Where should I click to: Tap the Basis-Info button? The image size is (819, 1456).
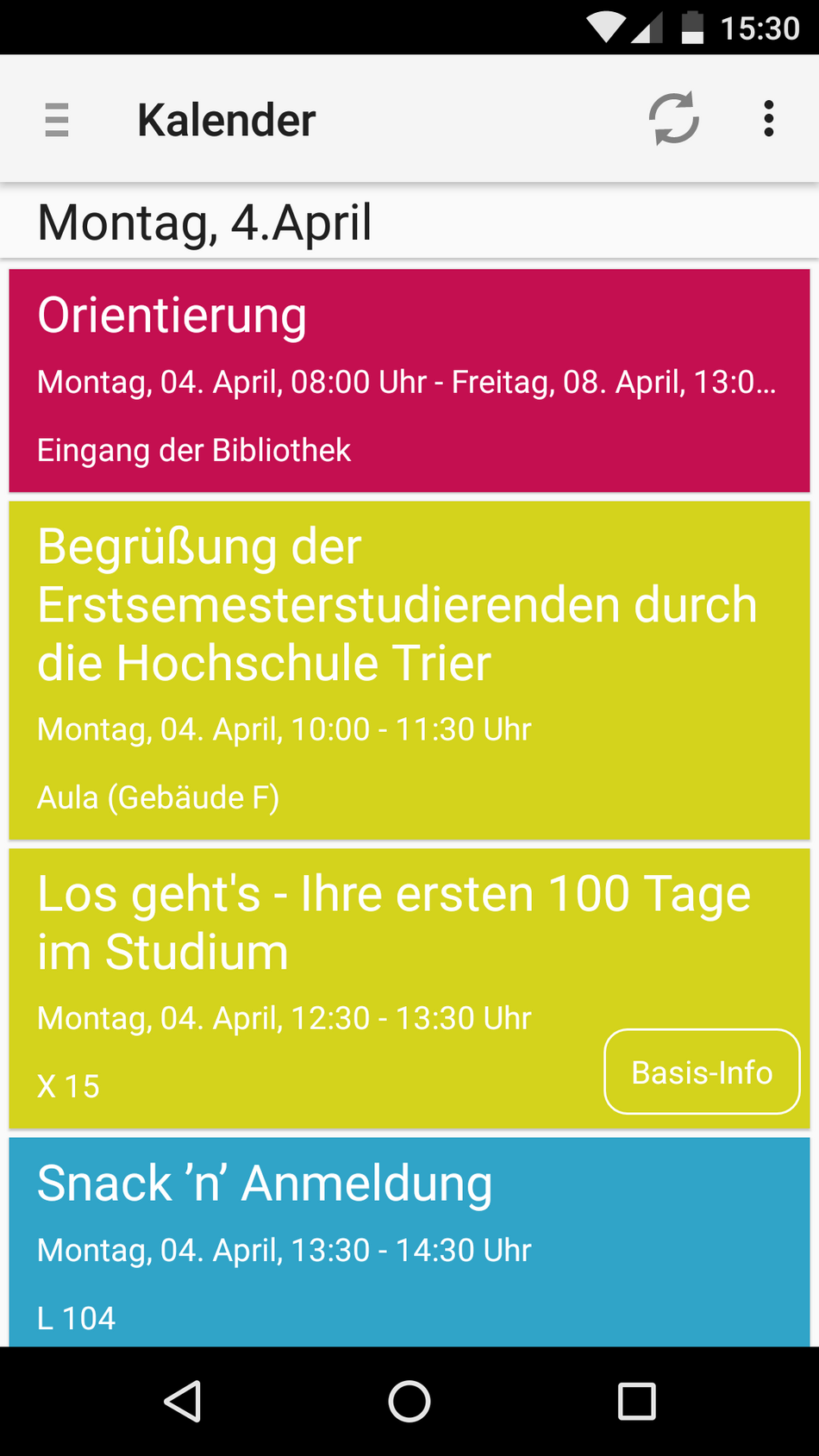click(702, 1072)
